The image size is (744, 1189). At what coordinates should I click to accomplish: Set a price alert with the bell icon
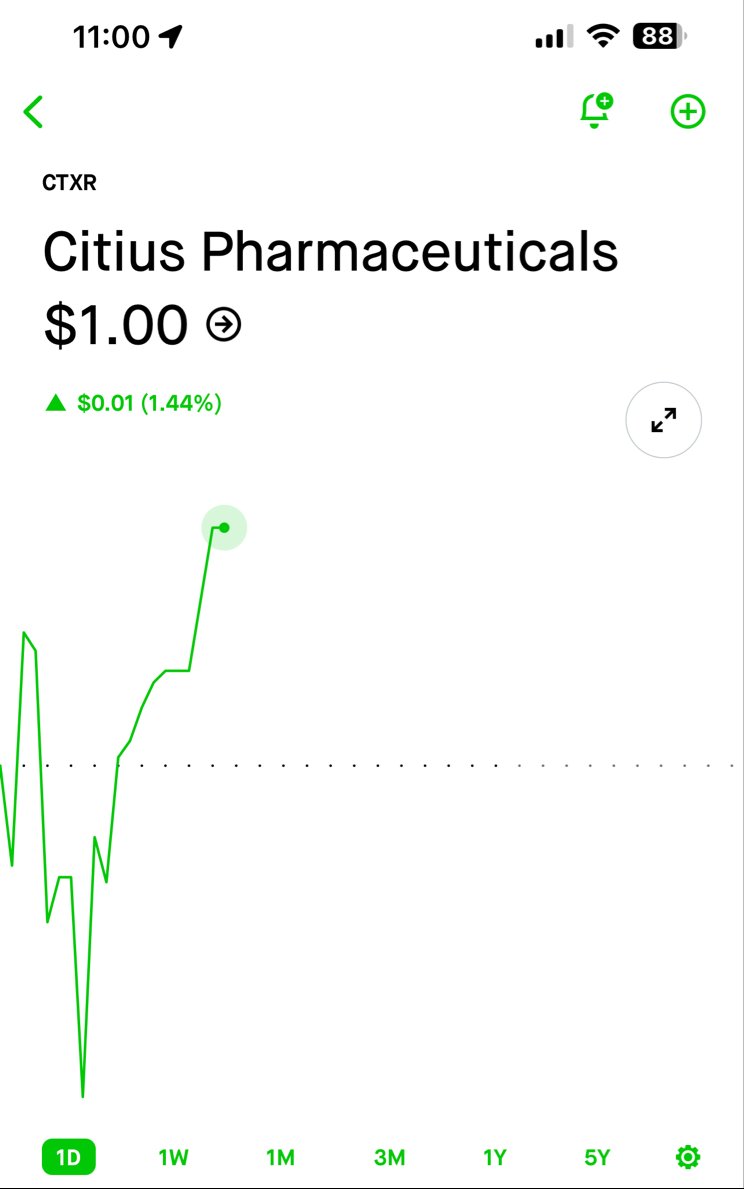click(x=596, y=111)
